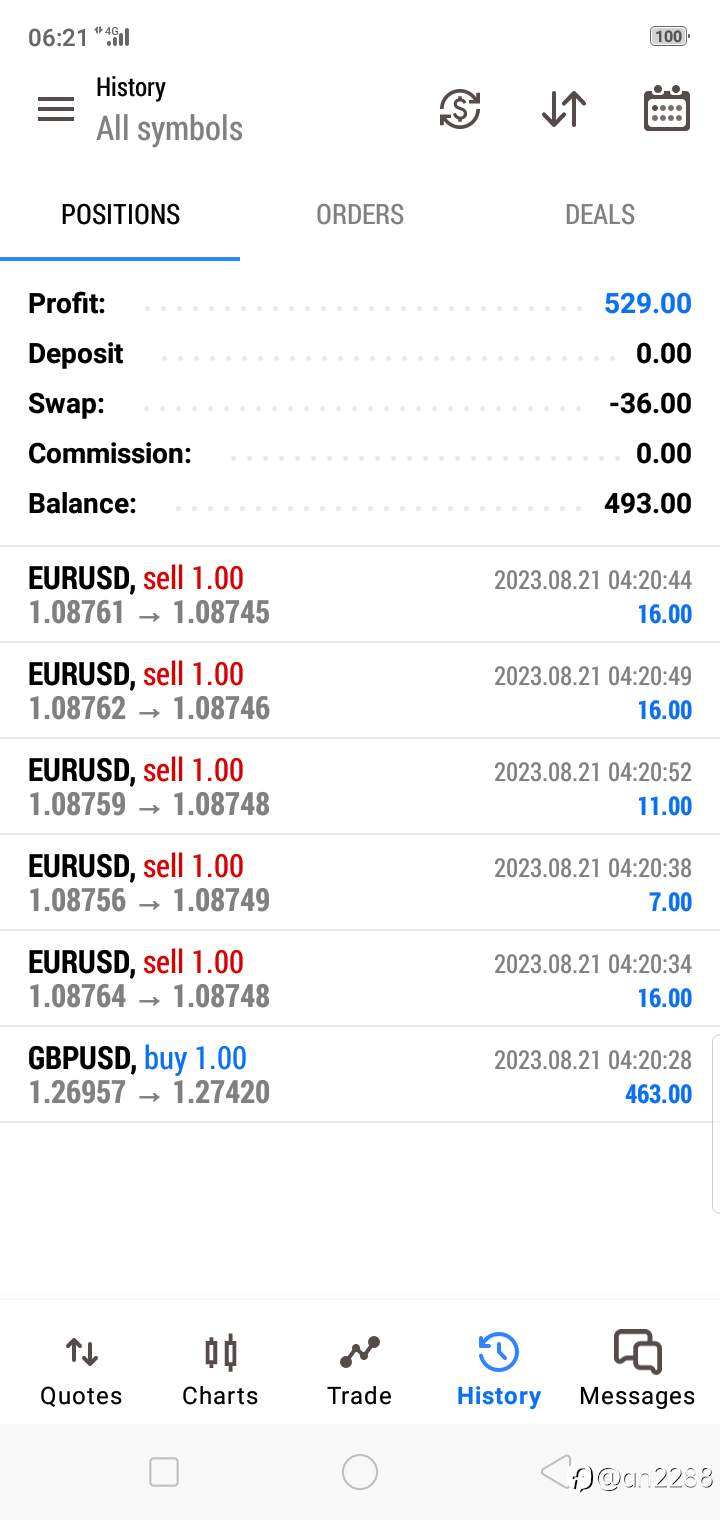This screenshot has width=720, height=1520.
Task: Expand EURUSD sell with 7.00 profit
Action: click(360, 883)
